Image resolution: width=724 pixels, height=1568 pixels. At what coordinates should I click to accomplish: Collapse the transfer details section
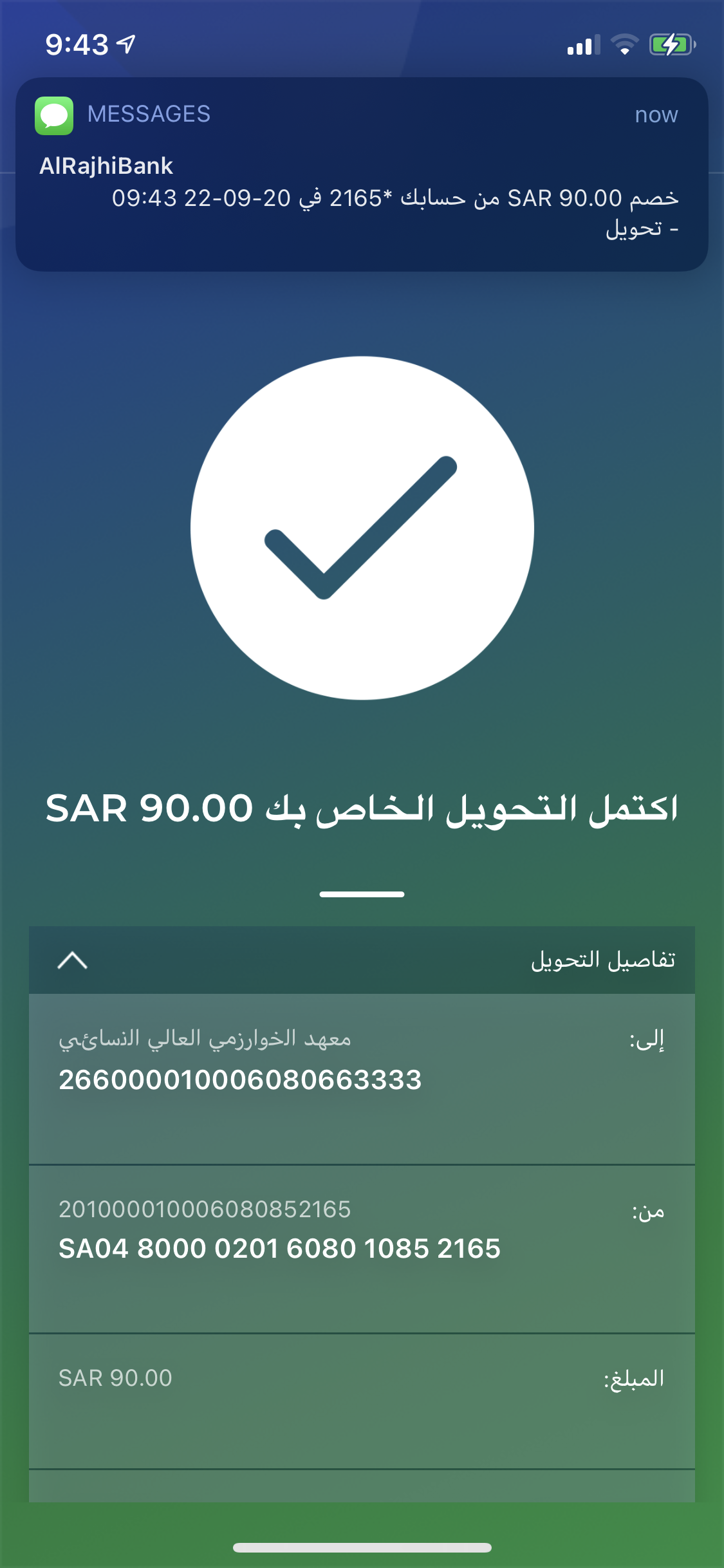point(73,960)
